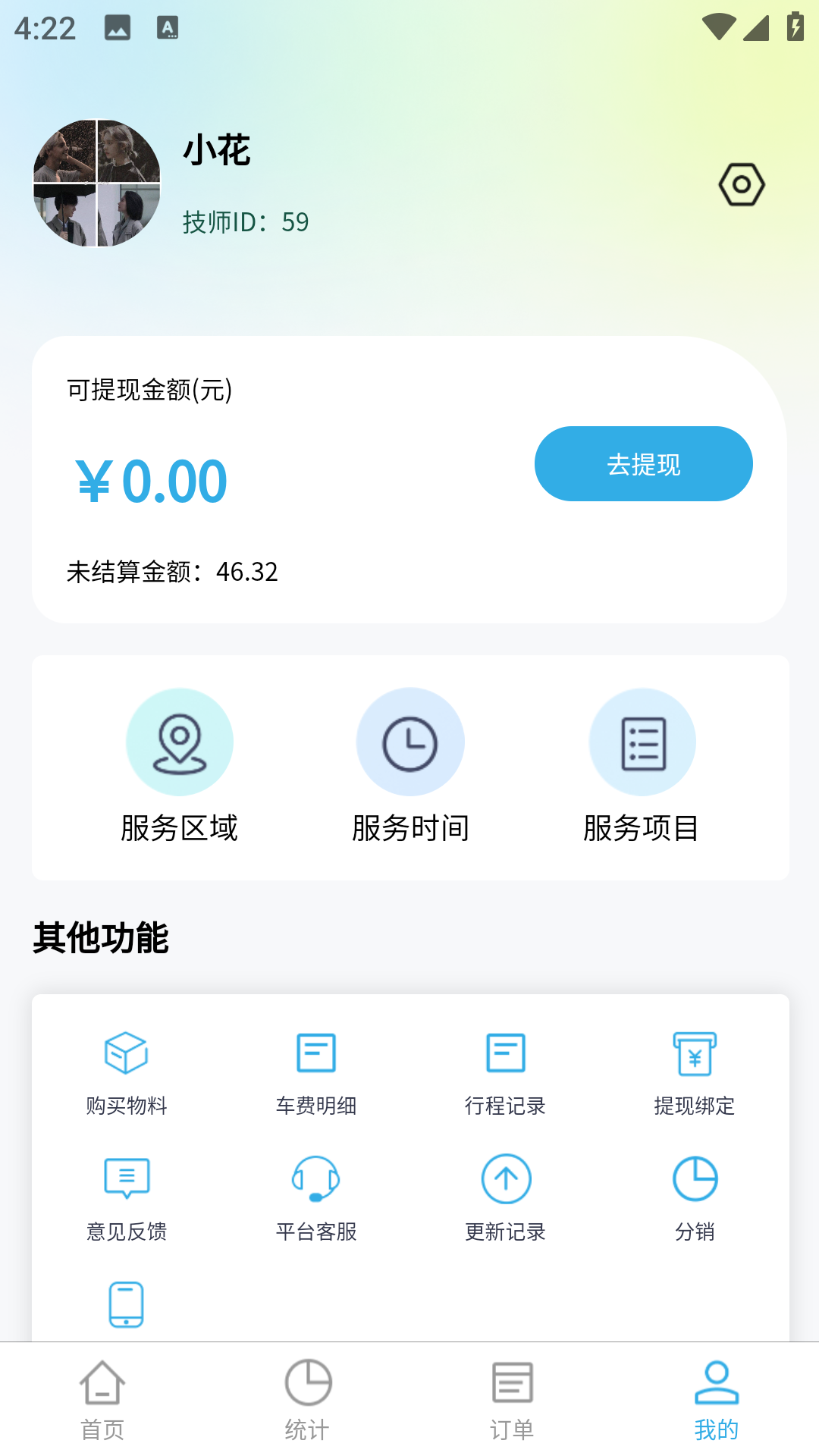Viewport: 819px width, 1456px height.
Task: Open 服务时间 service time
Action: [x=410, y=766]
